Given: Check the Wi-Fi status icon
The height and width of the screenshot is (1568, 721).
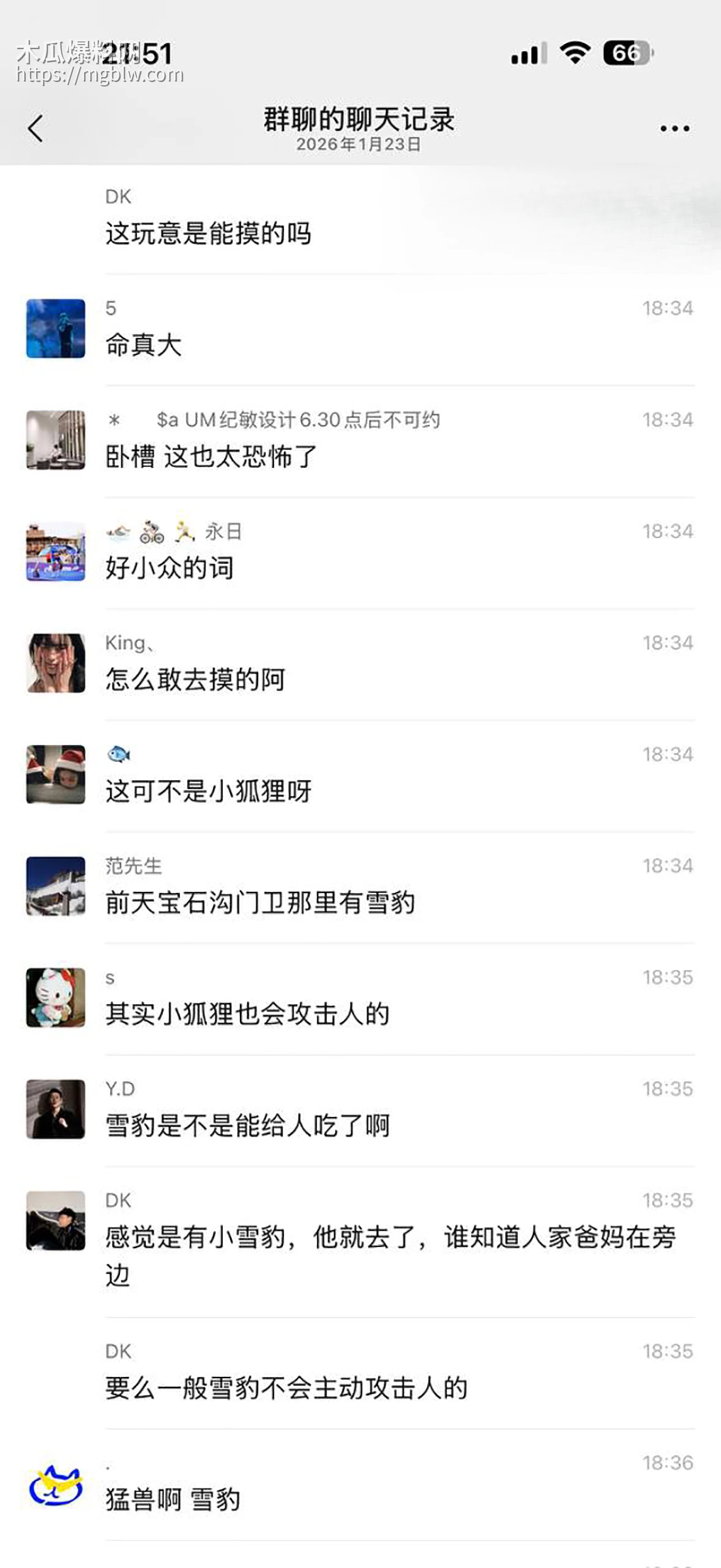Looking at the screenshot, I should tap(575, 54).
